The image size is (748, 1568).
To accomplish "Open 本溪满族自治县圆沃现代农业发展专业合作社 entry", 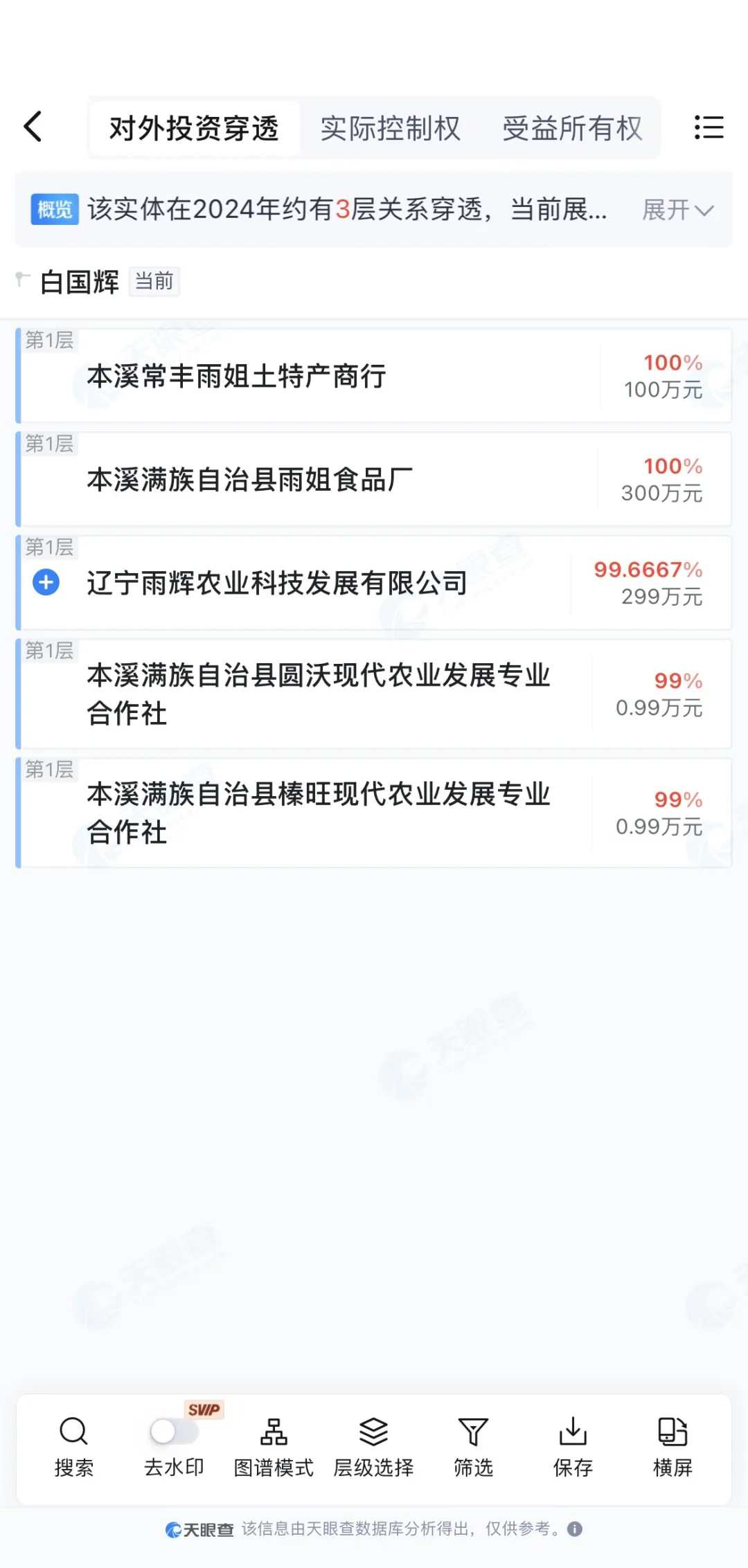I will point(374,694).
